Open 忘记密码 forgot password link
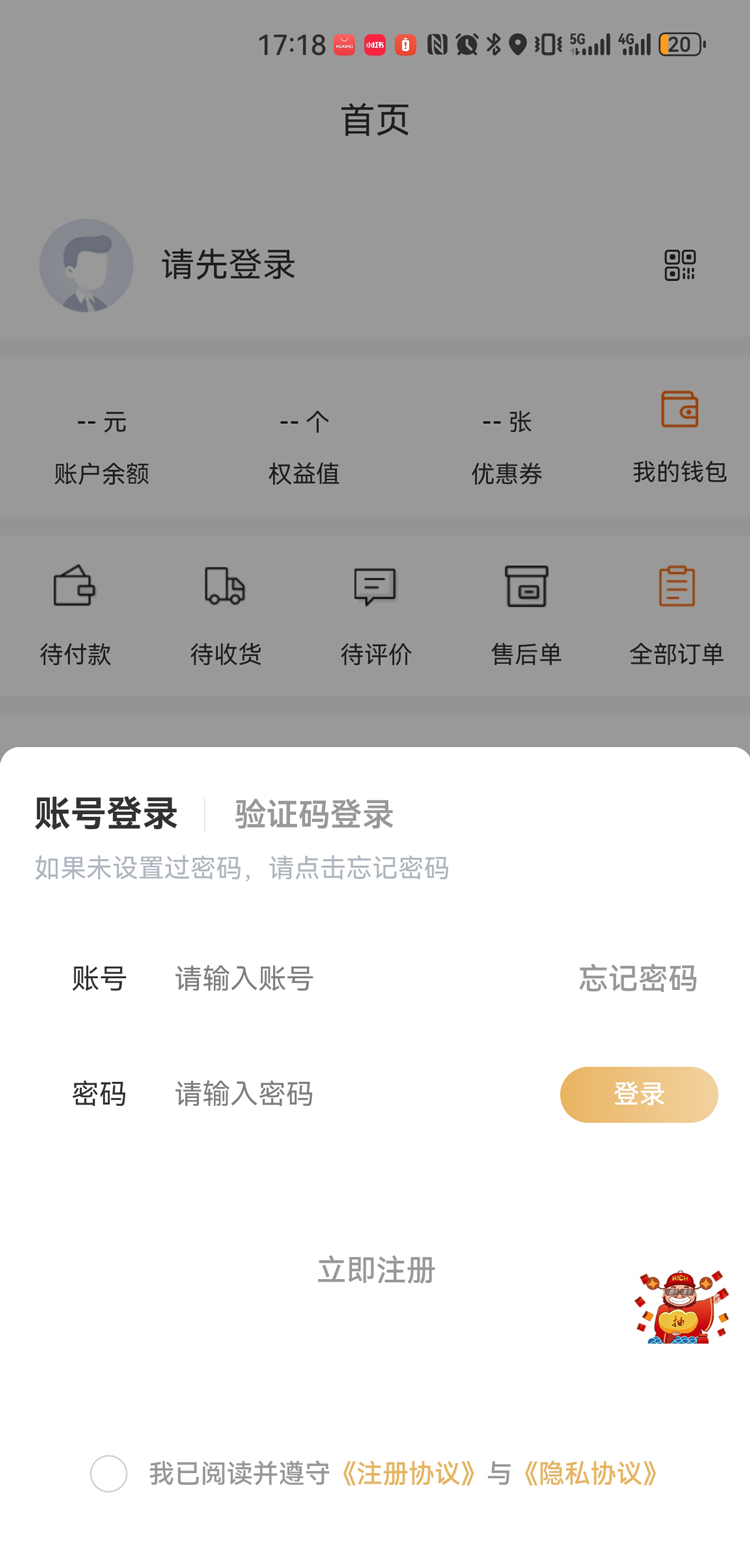This screenshot has width=750, height=1547. tap(637, 978)
